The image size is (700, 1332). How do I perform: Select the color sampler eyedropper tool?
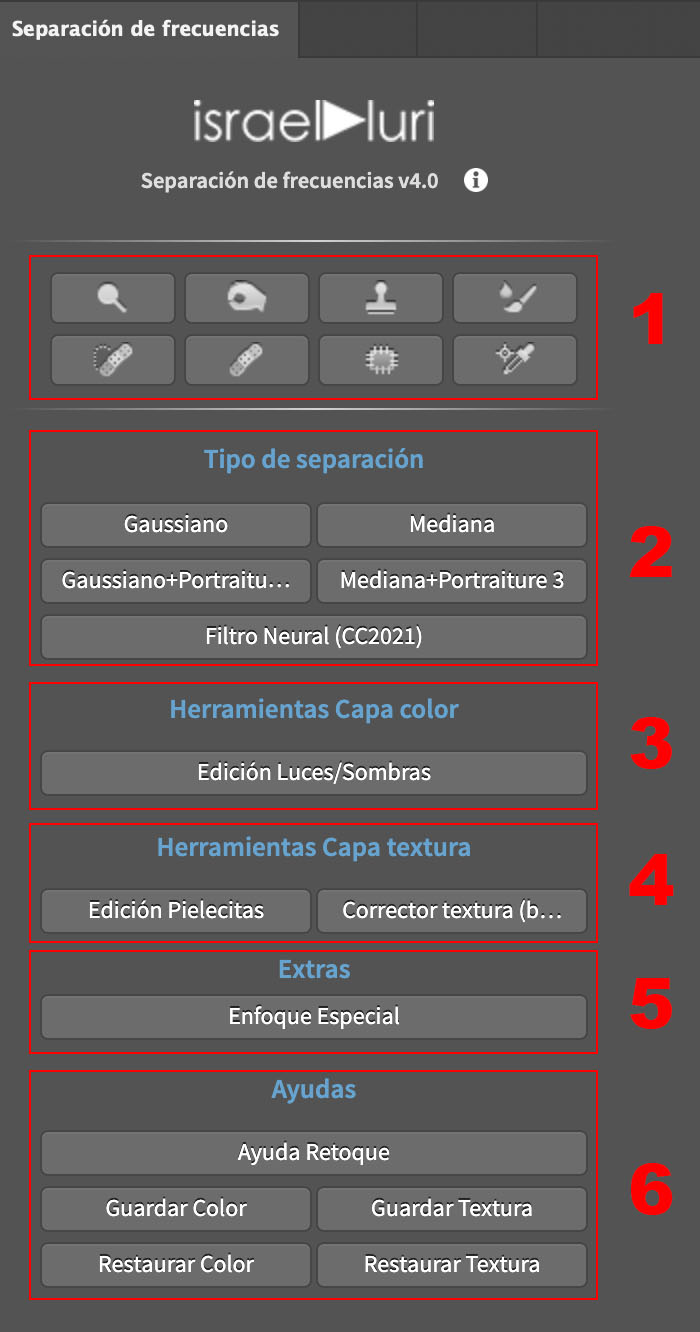515,360
